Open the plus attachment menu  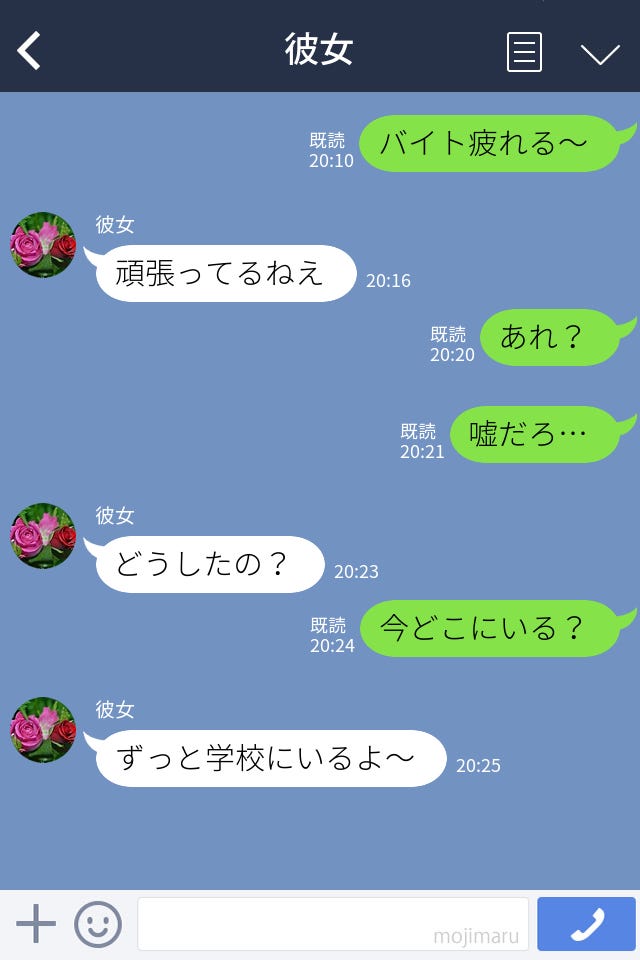(x=36, y=924)
